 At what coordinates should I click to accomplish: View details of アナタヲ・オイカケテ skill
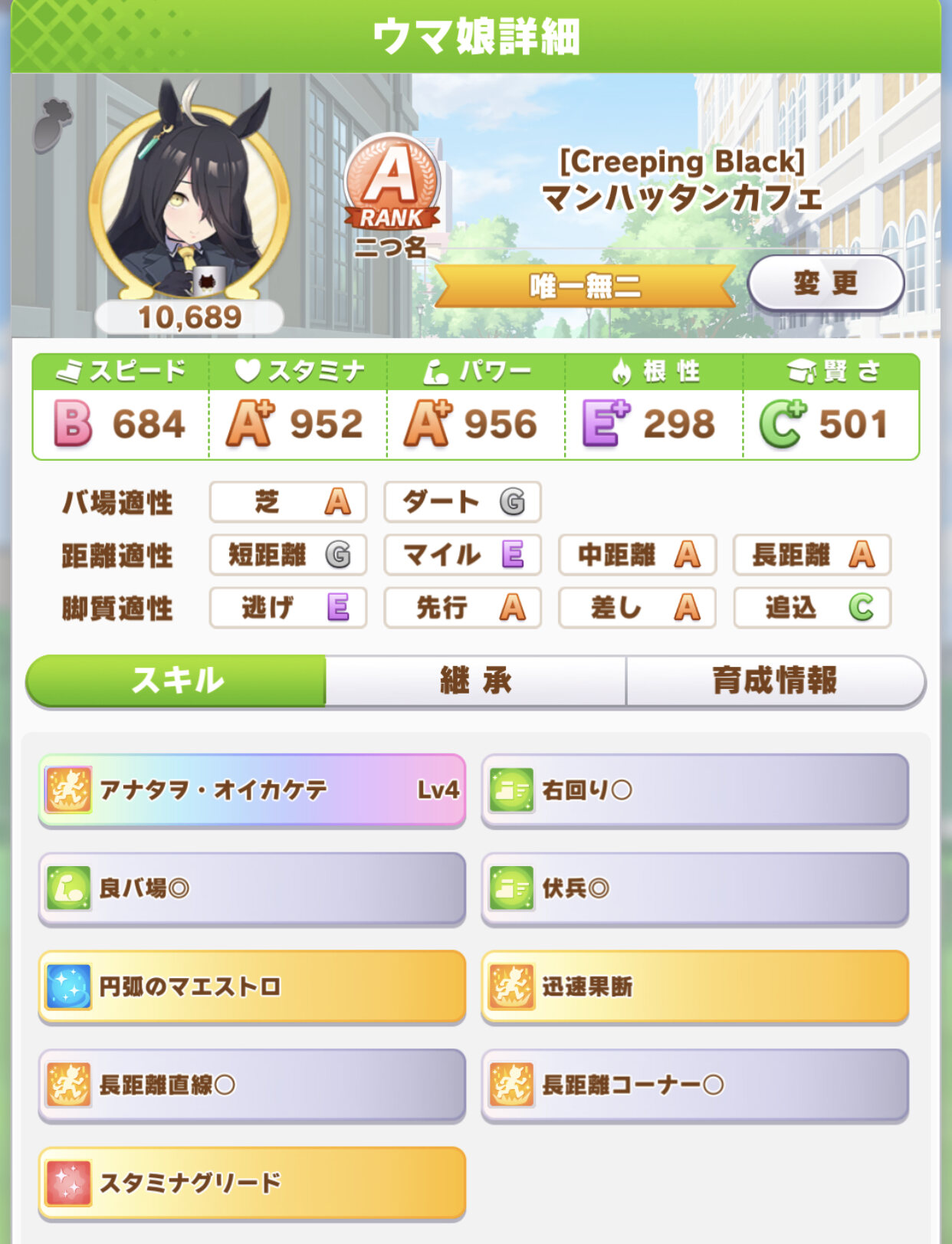pyautogui.click(x=252, y=790)
